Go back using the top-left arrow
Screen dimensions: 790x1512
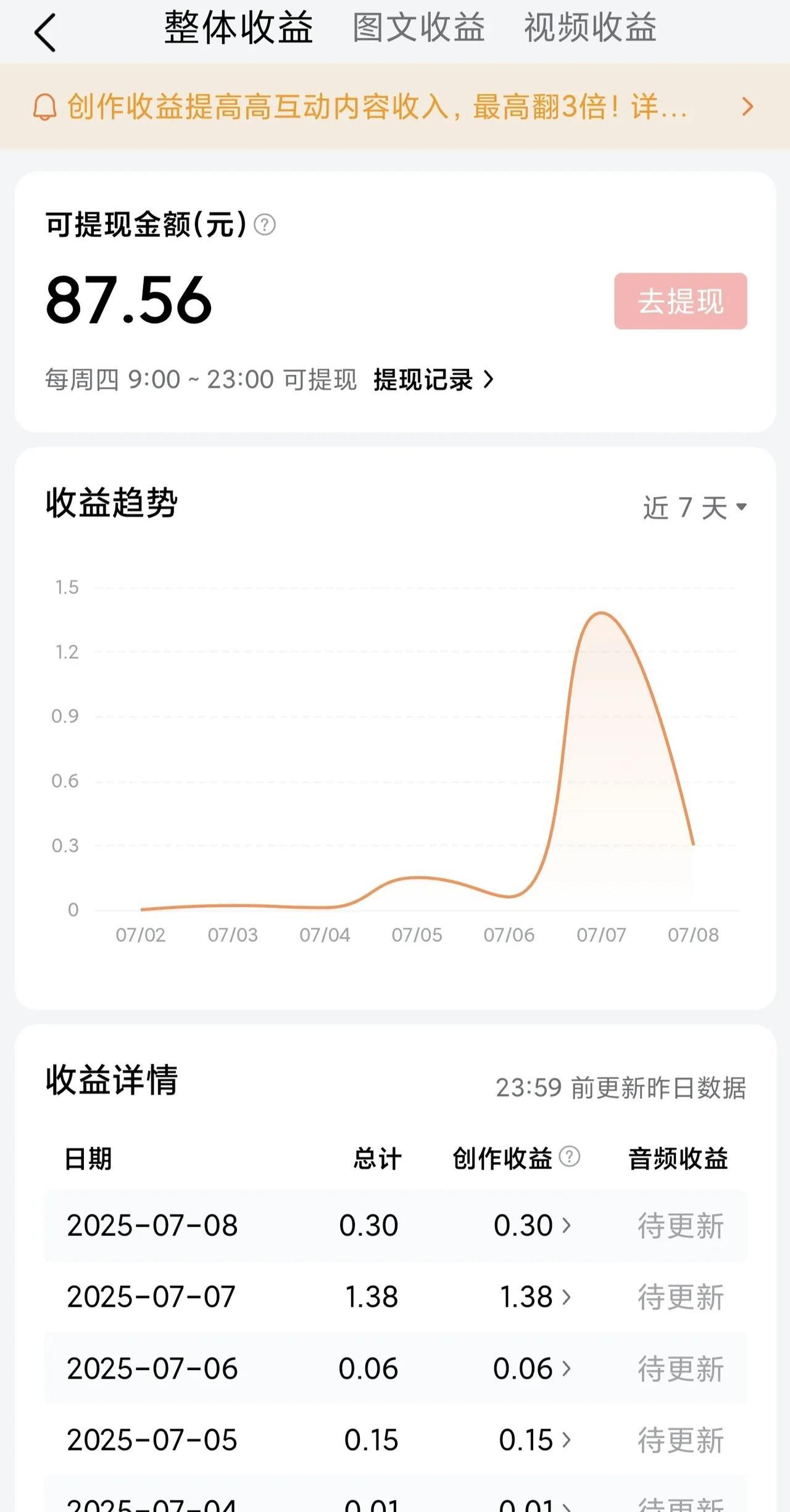pyautogui.click(x=46, y=32)
